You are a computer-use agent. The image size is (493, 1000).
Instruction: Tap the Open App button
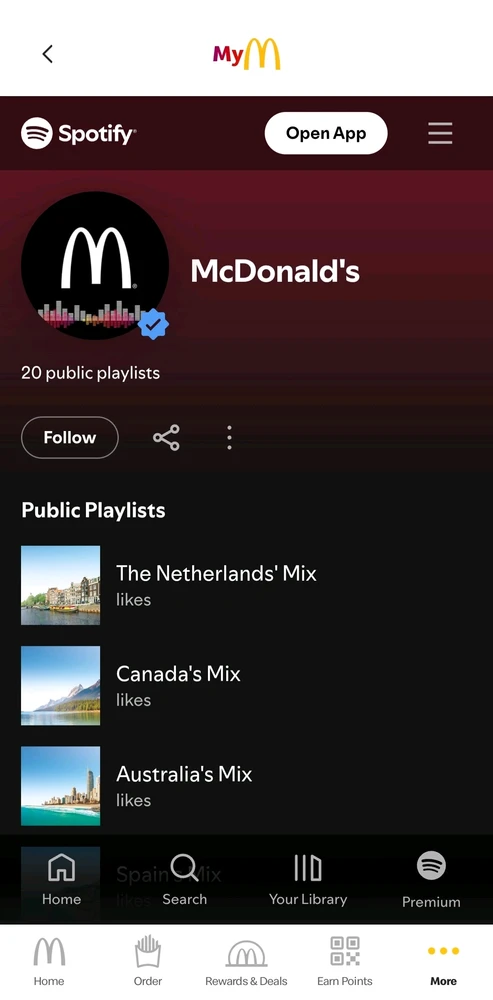[326, 133]
